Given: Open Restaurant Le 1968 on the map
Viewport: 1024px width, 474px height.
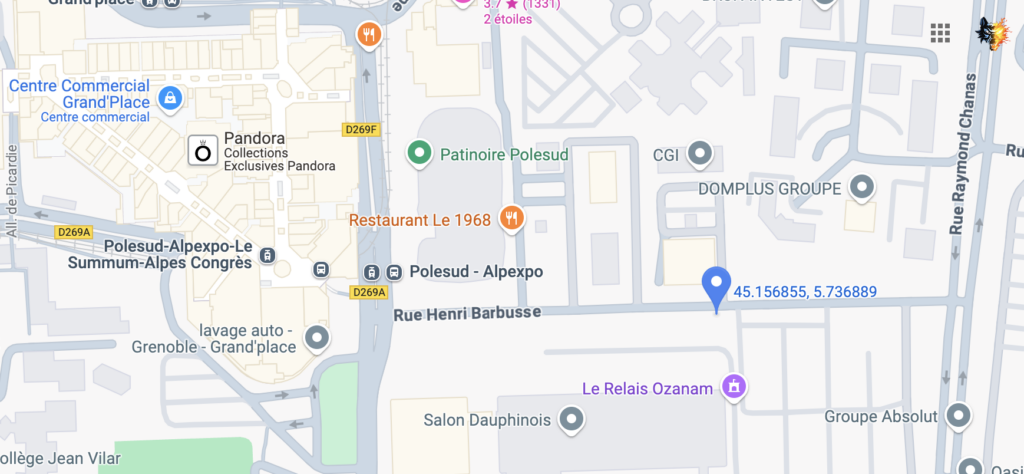Looking at the screenshot, I should (512, 218).
